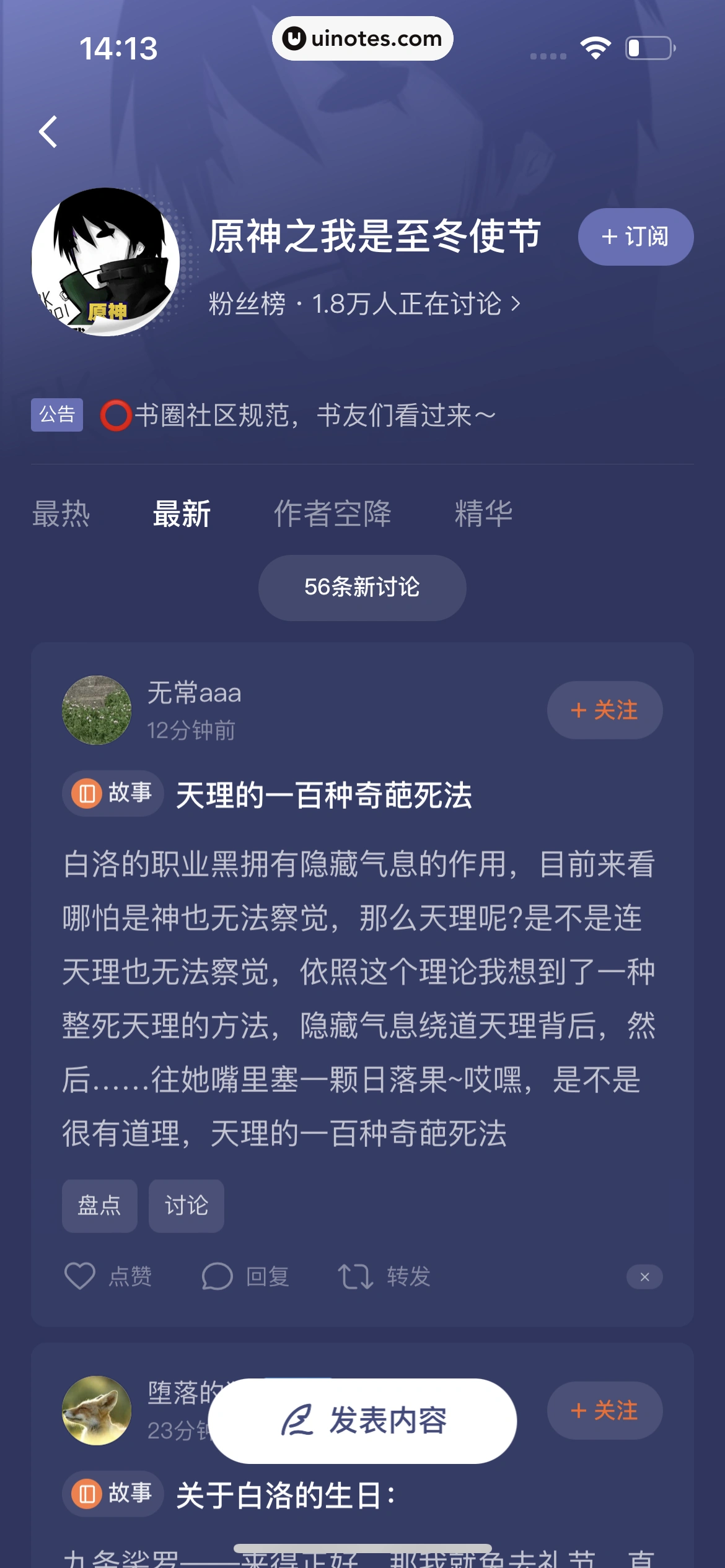Reply to 无常aaa's post

(245, 1276)
